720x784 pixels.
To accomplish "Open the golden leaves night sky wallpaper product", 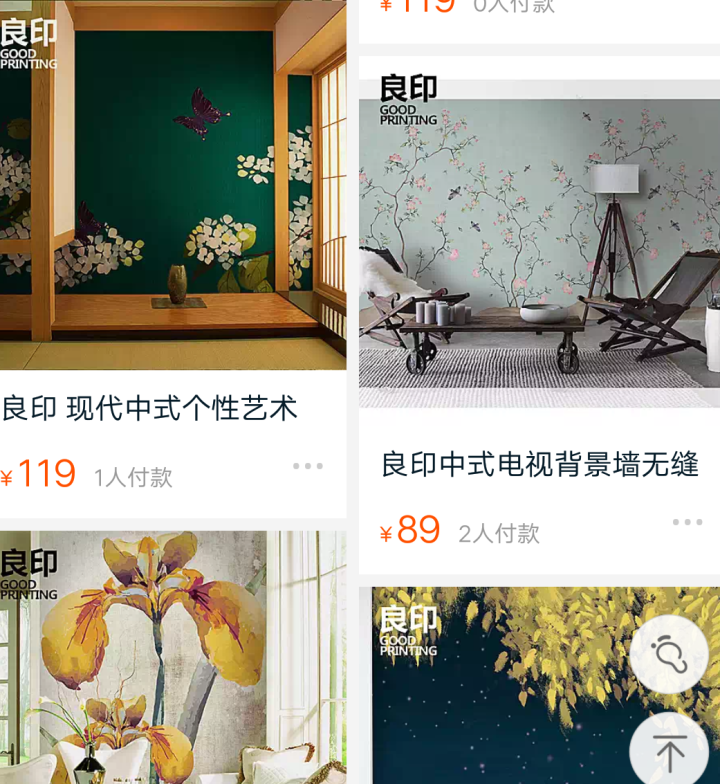I will 500,690.
